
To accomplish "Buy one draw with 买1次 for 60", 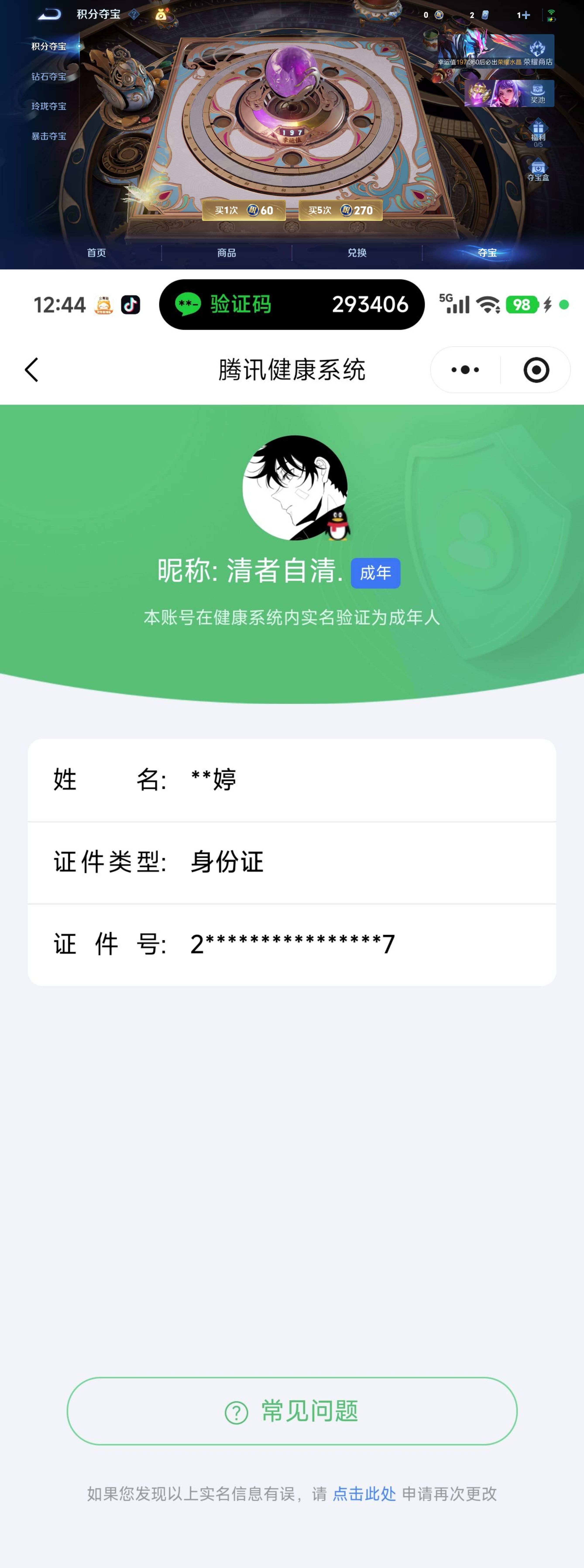I will pos(244,210).
